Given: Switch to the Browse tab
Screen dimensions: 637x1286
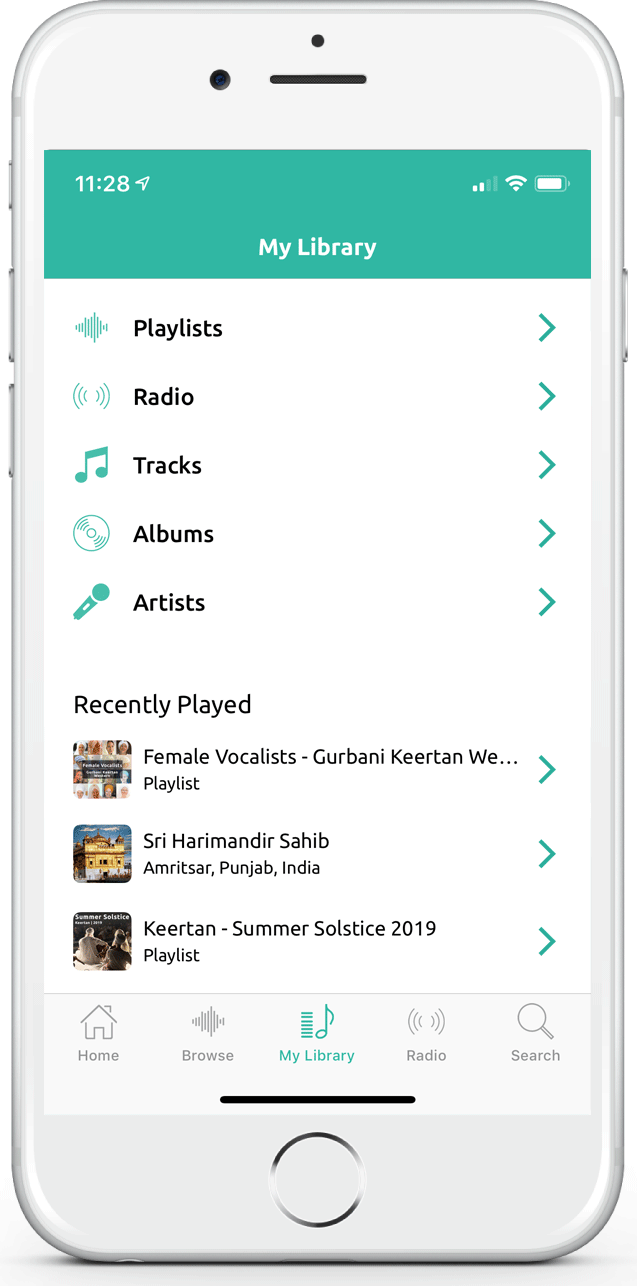Looking at the screenshot, I should pyautogui.click(x=208, y=1034).
